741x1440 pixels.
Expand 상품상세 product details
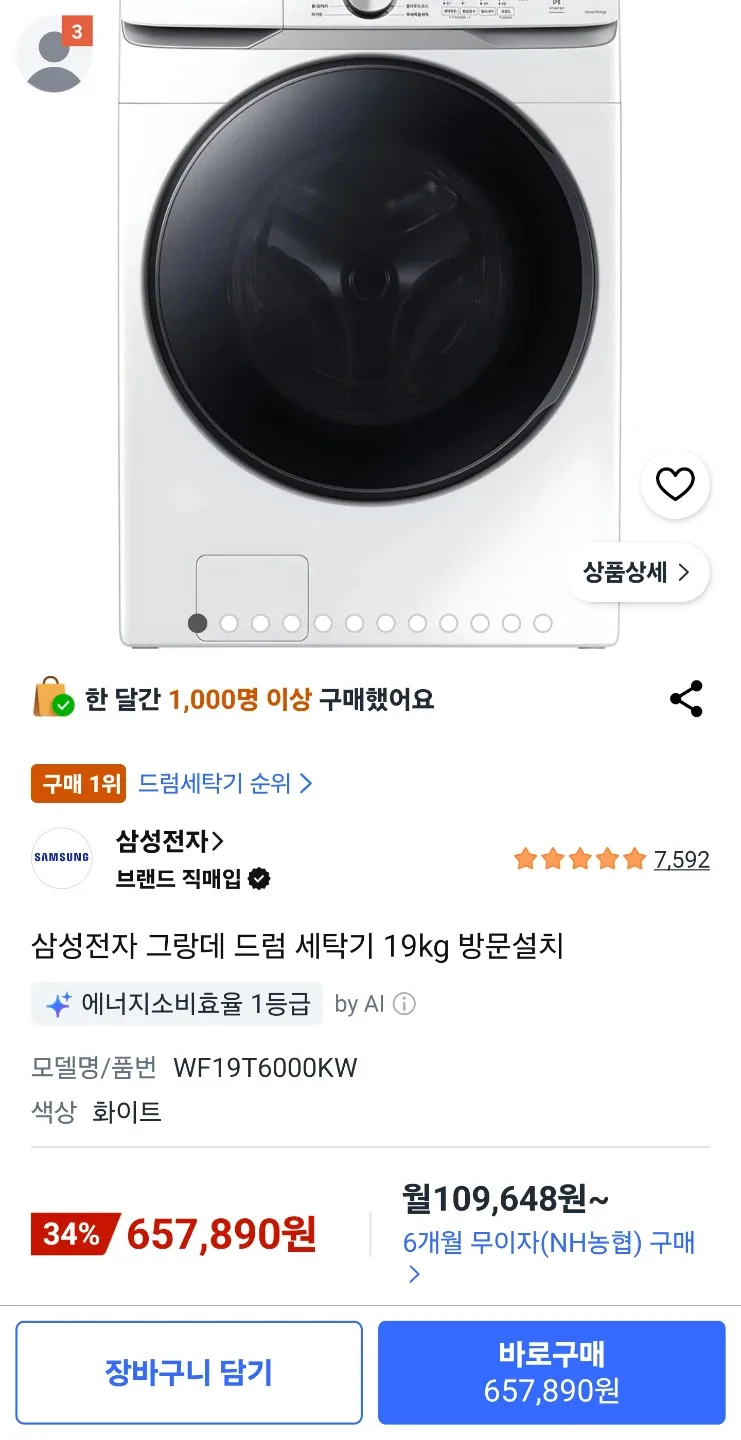tap(637, 572)
